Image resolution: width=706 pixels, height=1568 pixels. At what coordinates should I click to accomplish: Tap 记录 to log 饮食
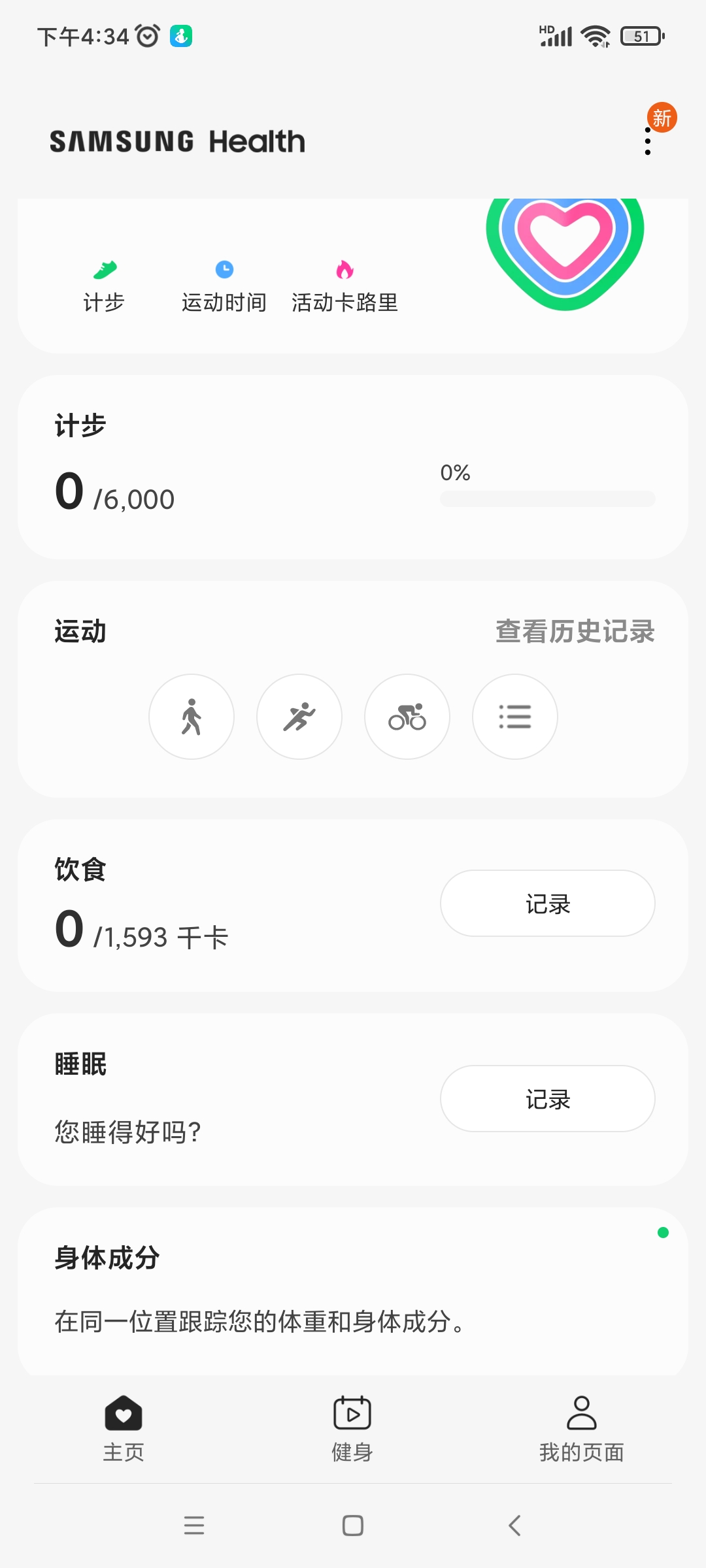click(547, 903)
